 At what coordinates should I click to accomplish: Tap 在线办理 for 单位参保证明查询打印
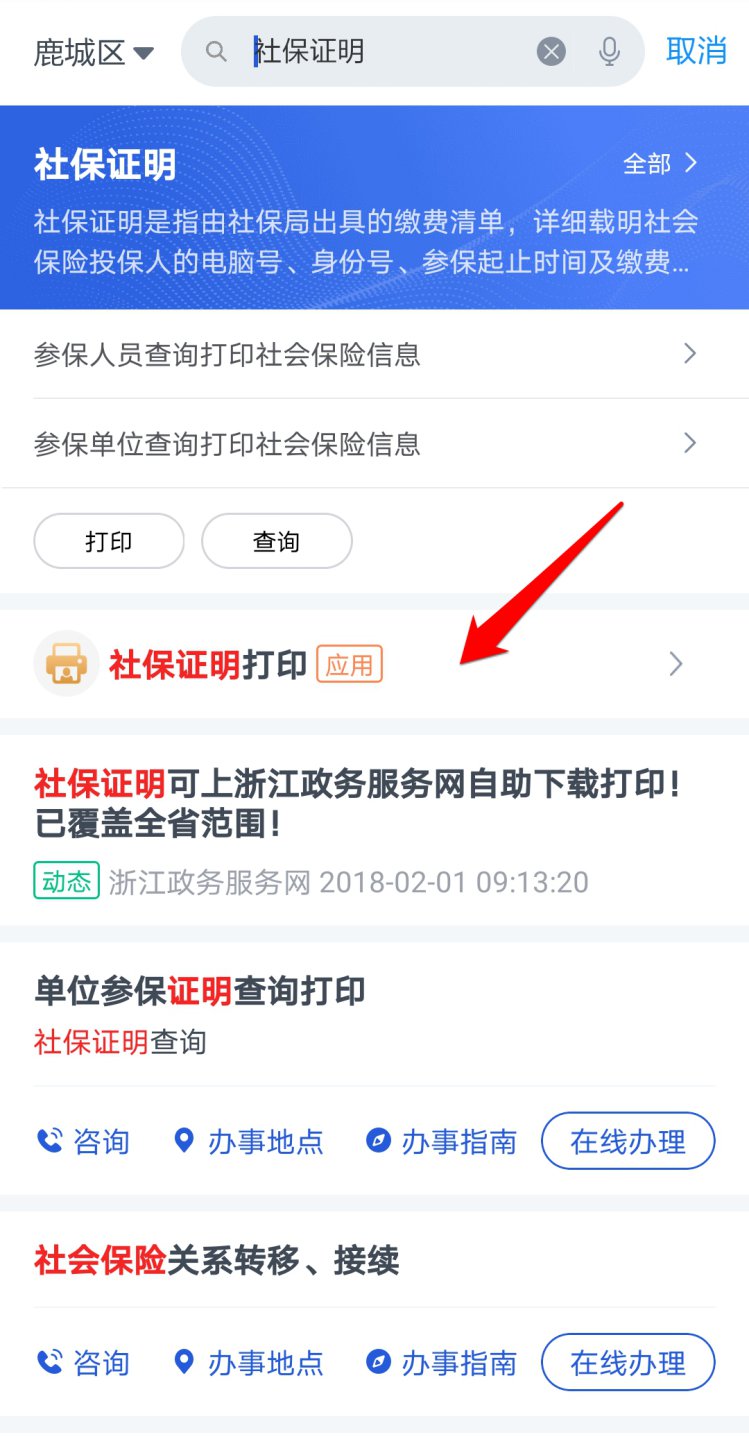(x=628, y=1141)
